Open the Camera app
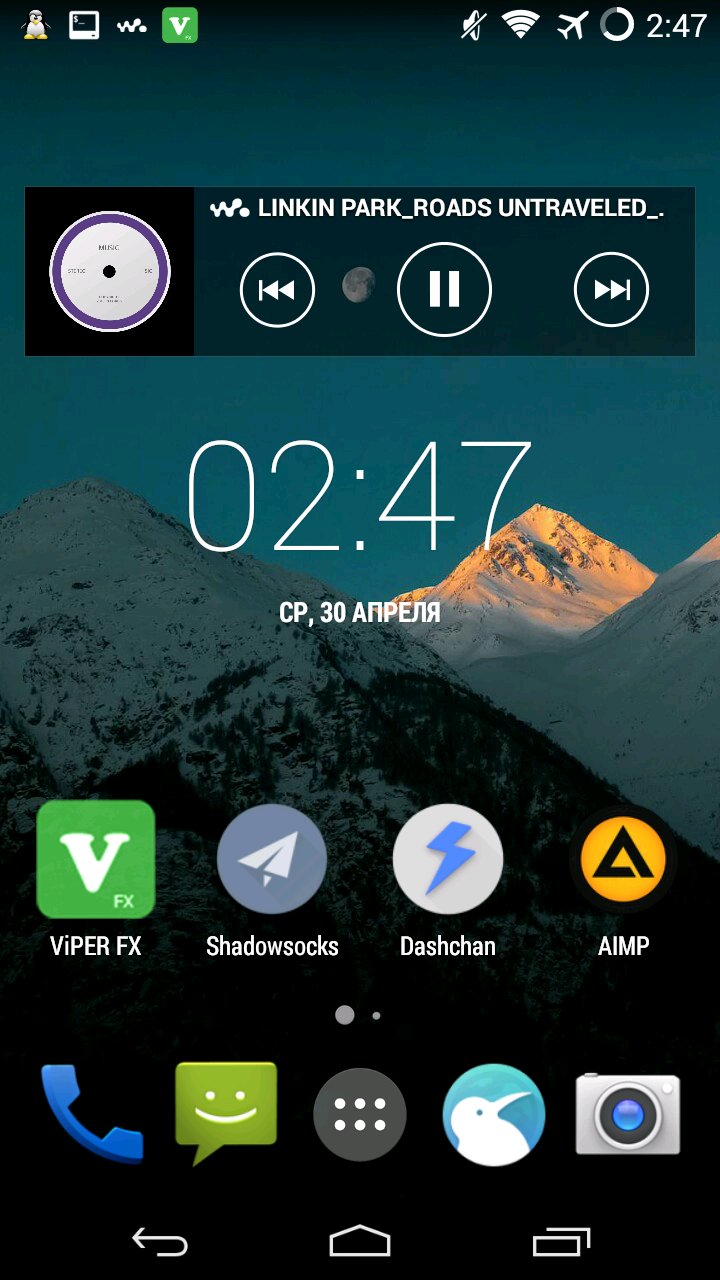The height and width of the screenshot is (1280, 720). point(628,1113)
